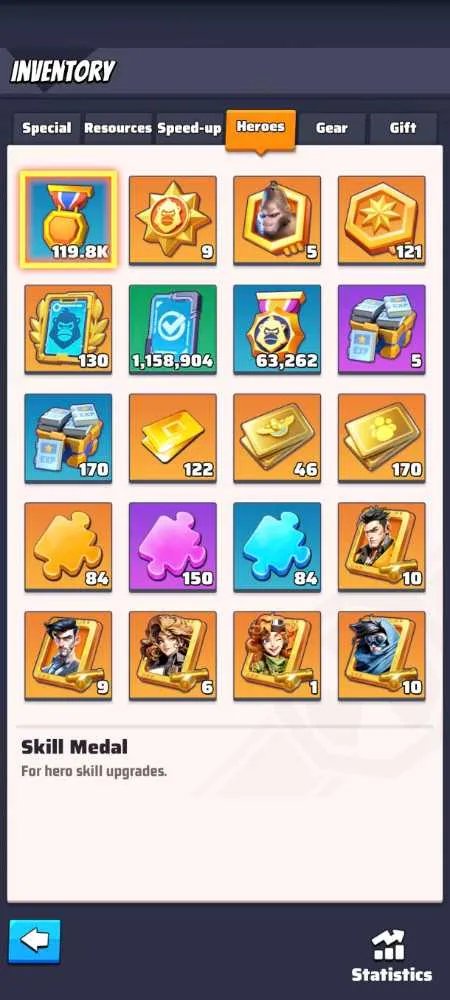
Task: Tap the gorilla hexagon badge with 5
Action: click(x=277, y=220)
